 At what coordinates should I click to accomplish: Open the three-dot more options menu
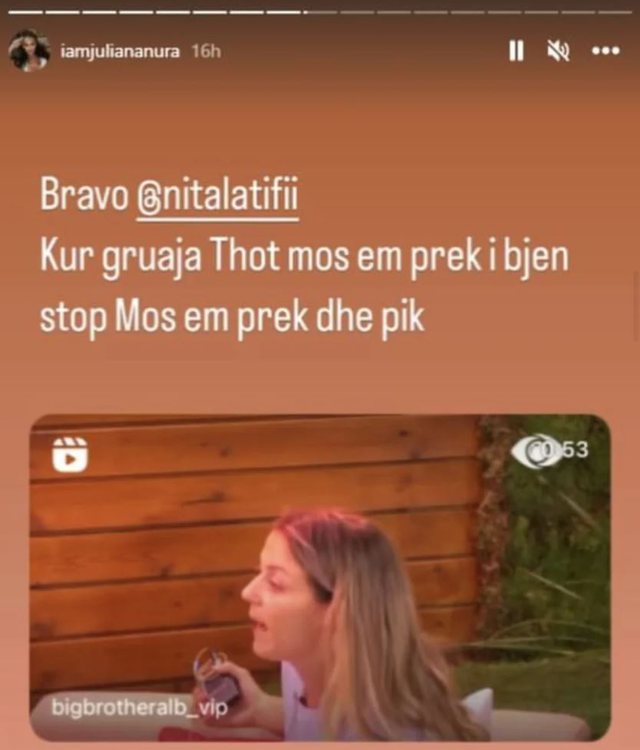click(x=605, y=50)
